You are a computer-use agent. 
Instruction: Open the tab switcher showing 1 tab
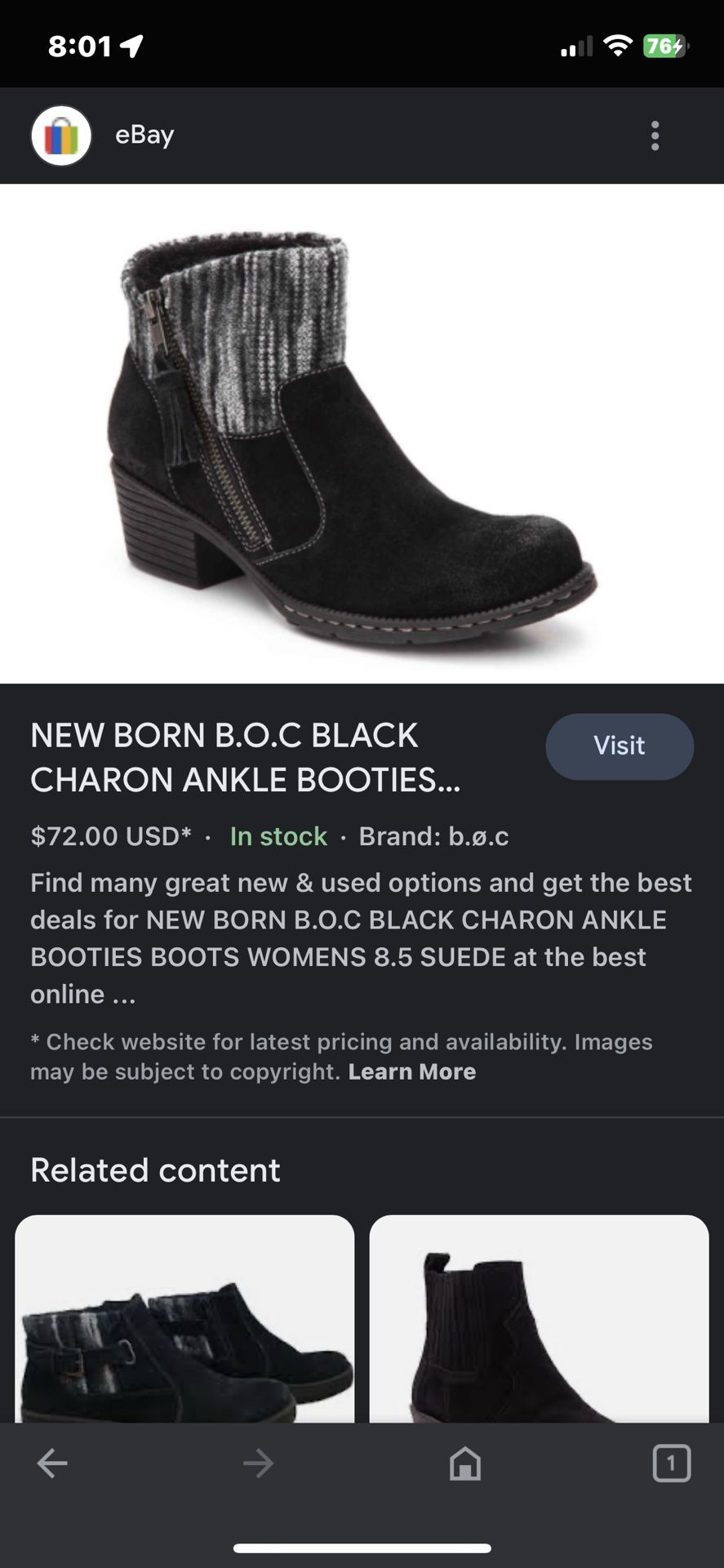point(672,1463)
